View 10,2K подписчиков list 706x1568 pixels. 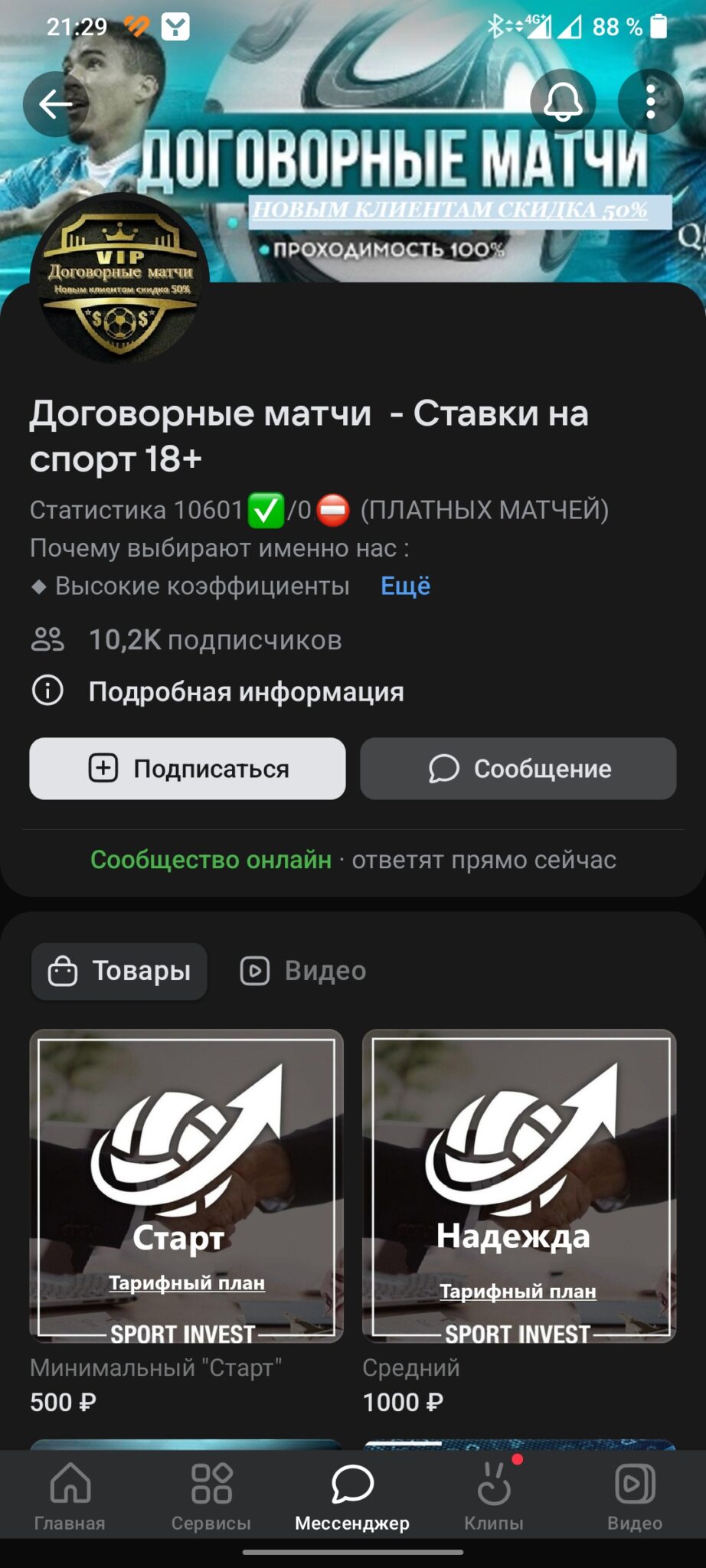click(x=214, y=640)
